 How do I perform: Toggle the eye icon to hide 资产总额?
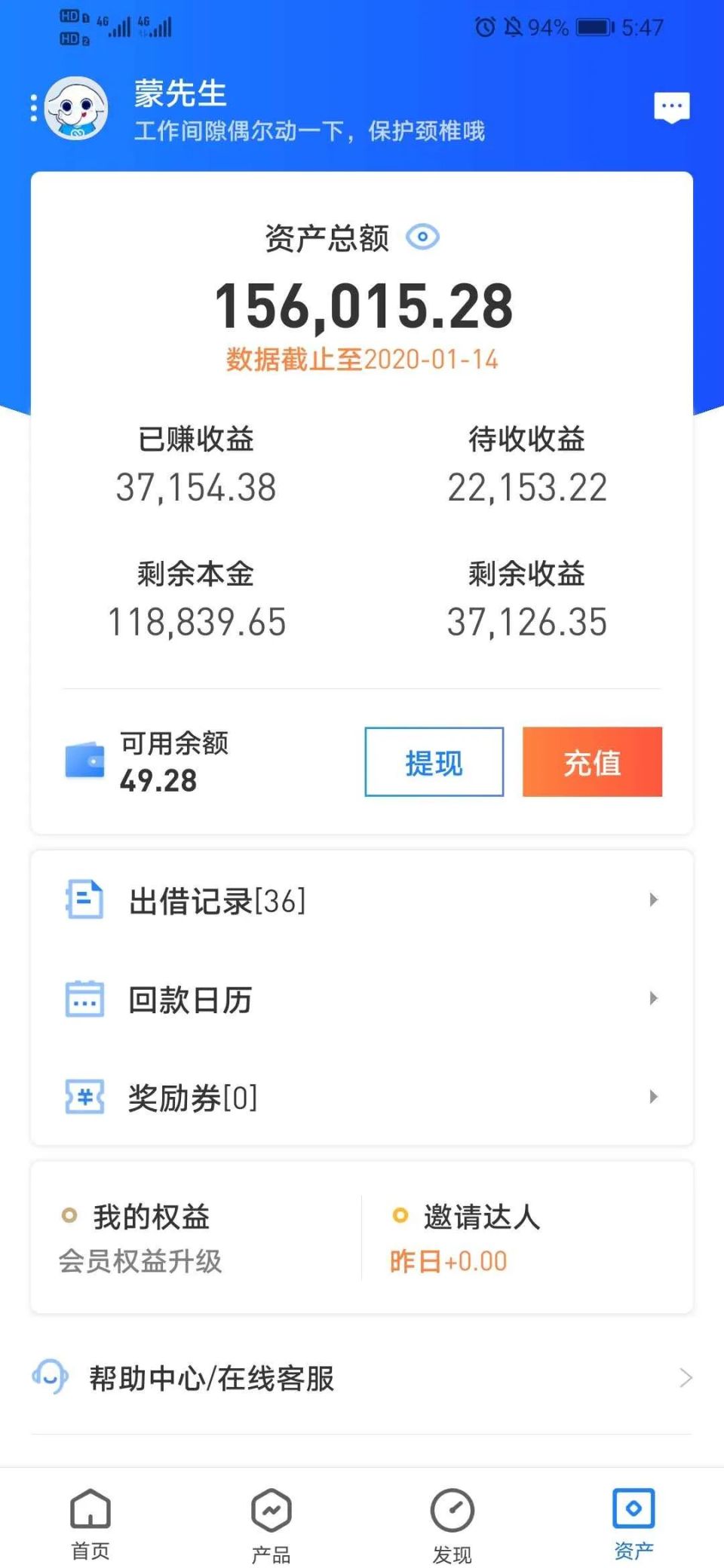click(x=422, y=237)
